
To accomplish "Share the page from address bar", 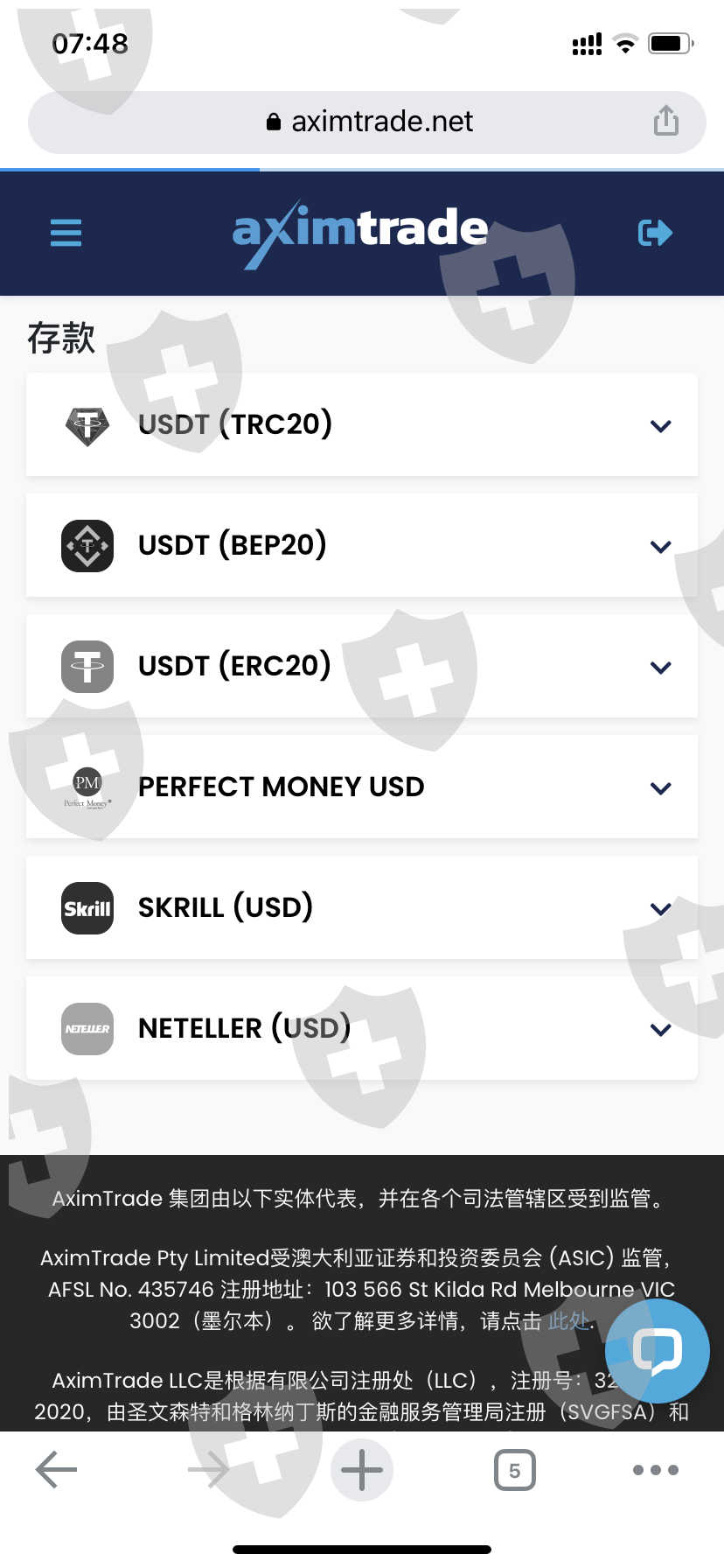I will tap(666, 121).
